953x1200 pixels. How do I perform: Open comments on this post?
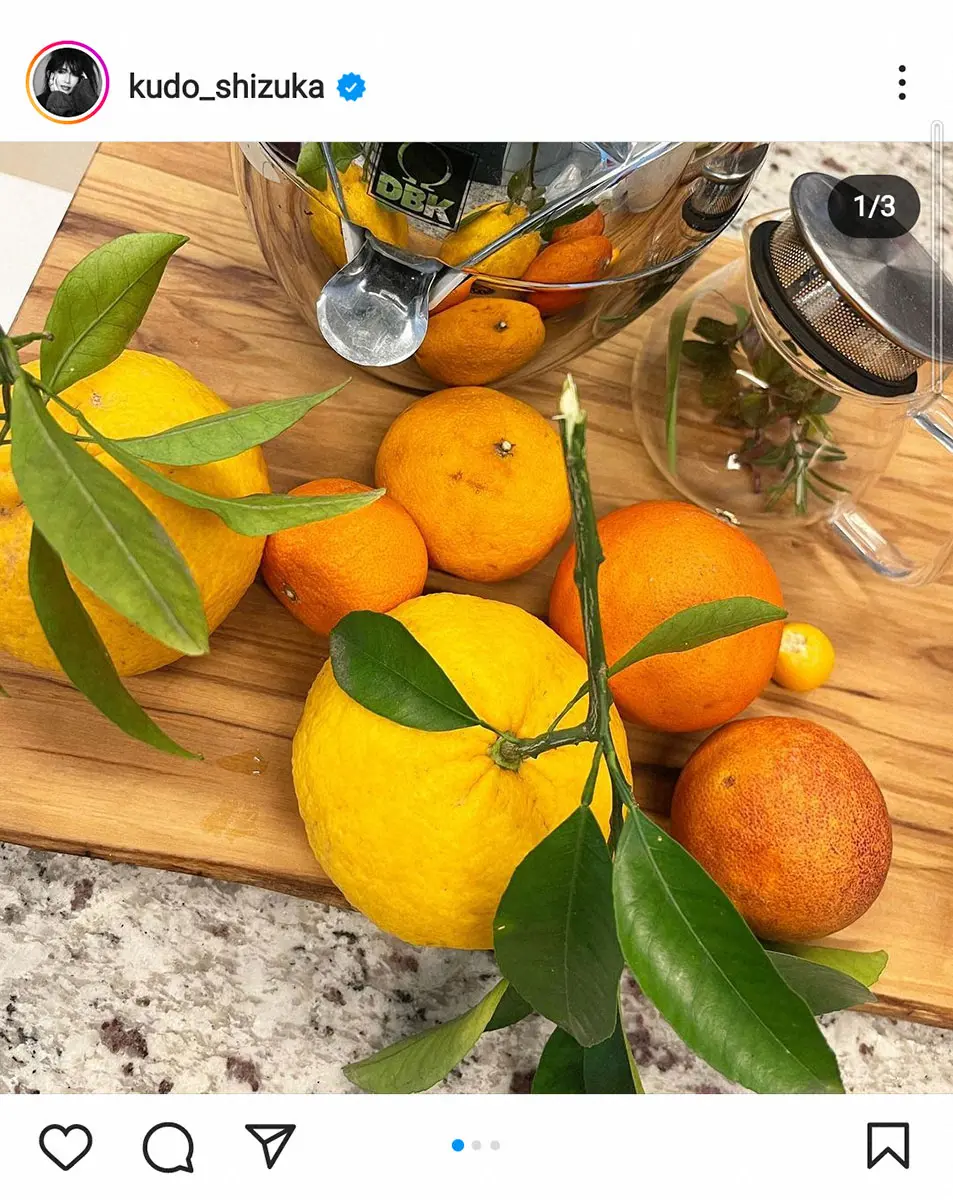[x=168, y=1146]
